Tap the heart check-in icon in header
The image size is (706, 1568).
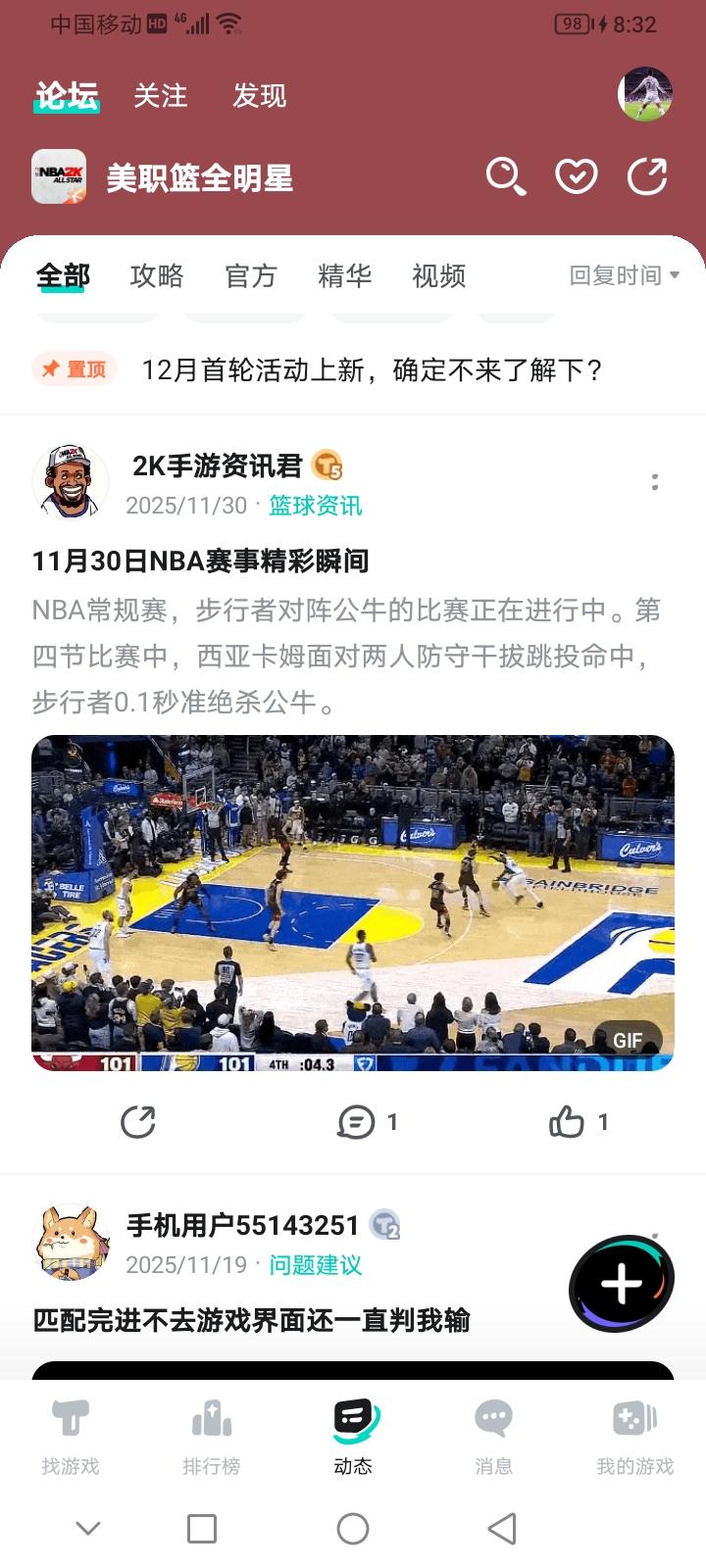[x=576, y=176]
